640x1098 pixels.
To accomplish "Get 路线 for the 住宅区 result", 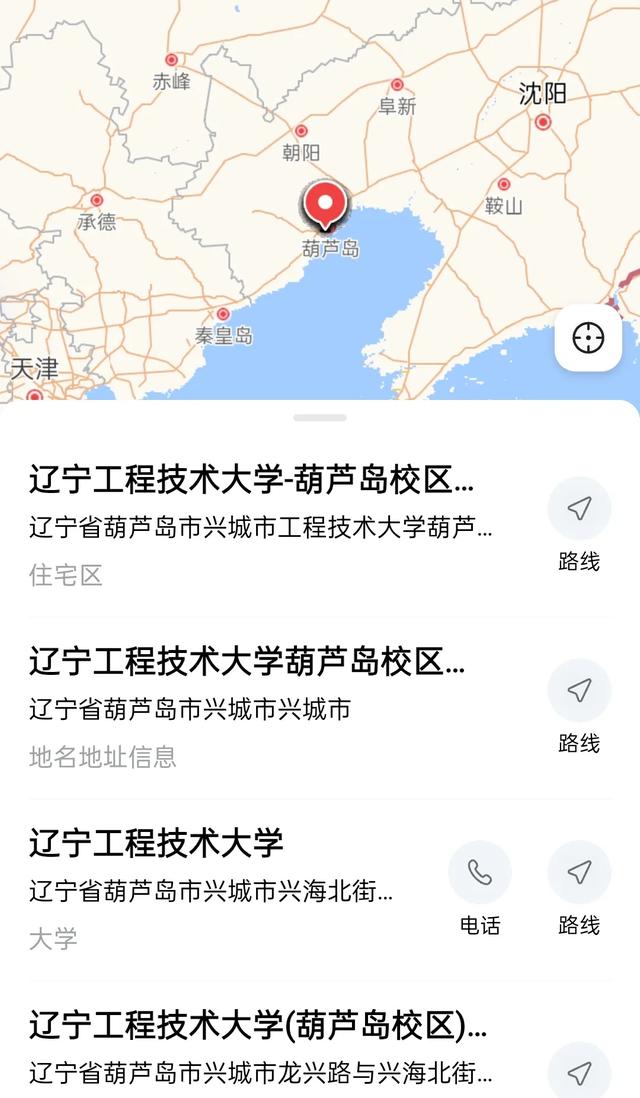I will click(579, 525).
